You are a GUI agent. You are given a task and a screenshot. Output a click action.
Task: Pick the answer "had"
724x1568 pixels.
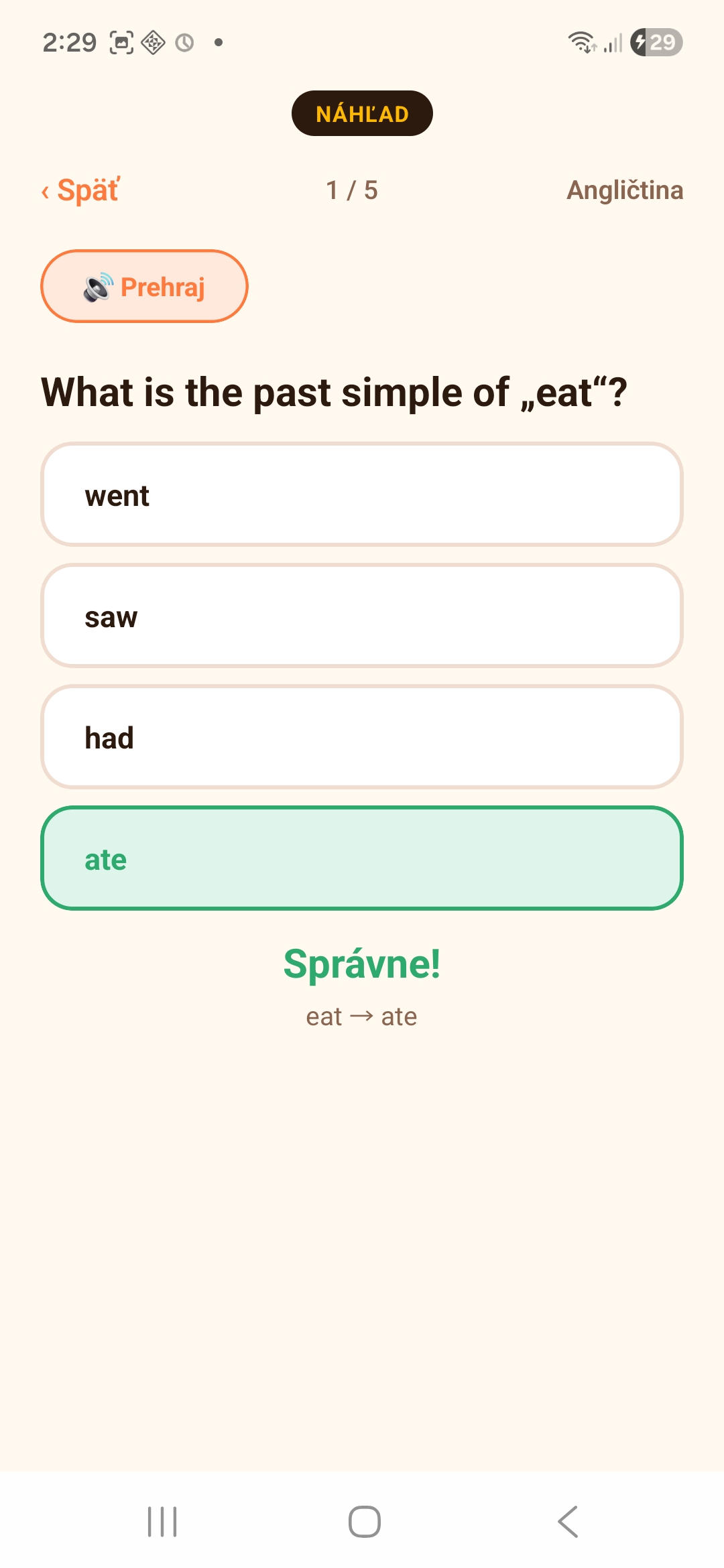click(x=362, y=737)
